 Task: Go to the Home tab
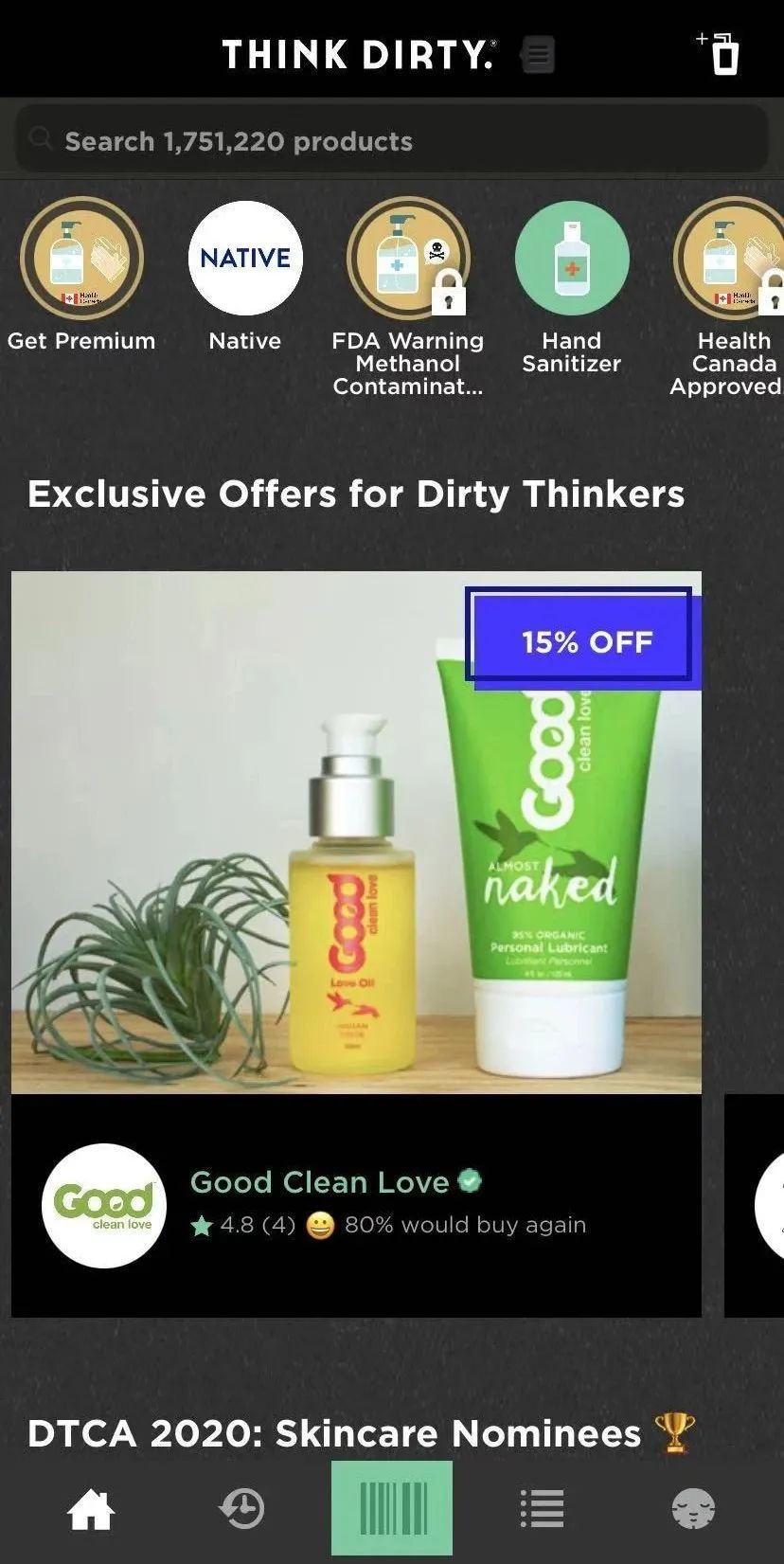tap(91, 1509)
